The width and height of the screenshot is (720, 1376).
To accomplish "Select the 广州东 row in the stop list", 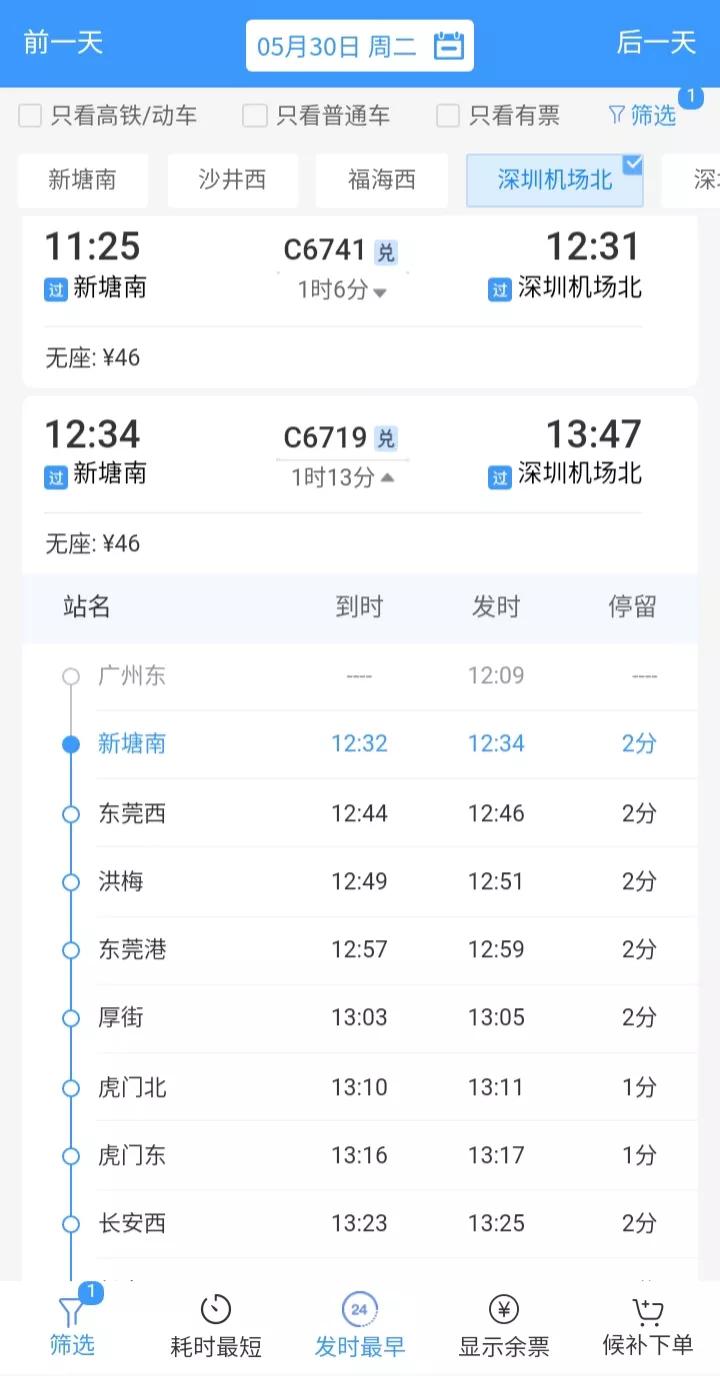I will (x=130, y=675).
